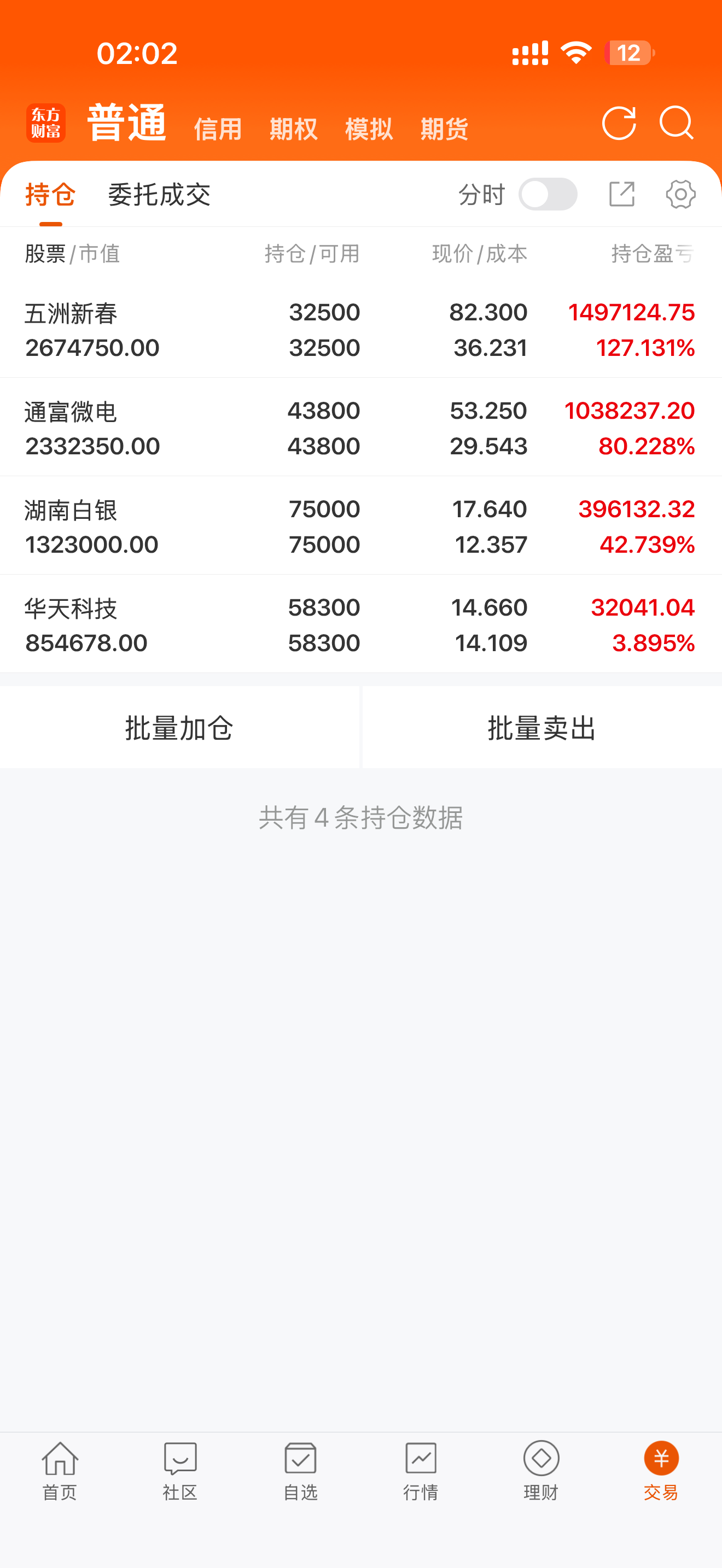Image resolution: width=722 pixels, height=1568 pixels.
Task: Open the 理财 tab
Action: [540, 1471]
